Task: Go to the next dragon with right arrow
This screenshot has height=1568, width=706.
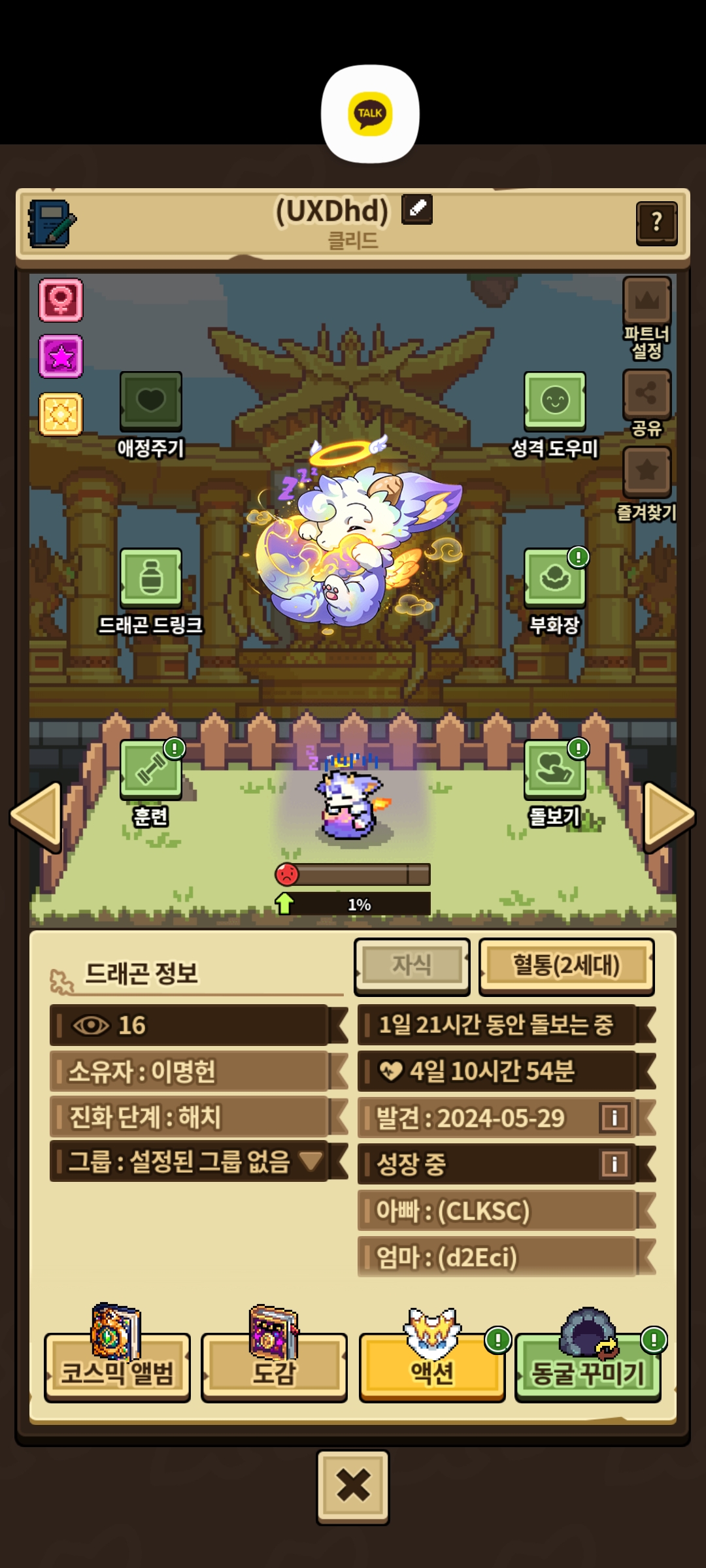Action: [669, 817]
